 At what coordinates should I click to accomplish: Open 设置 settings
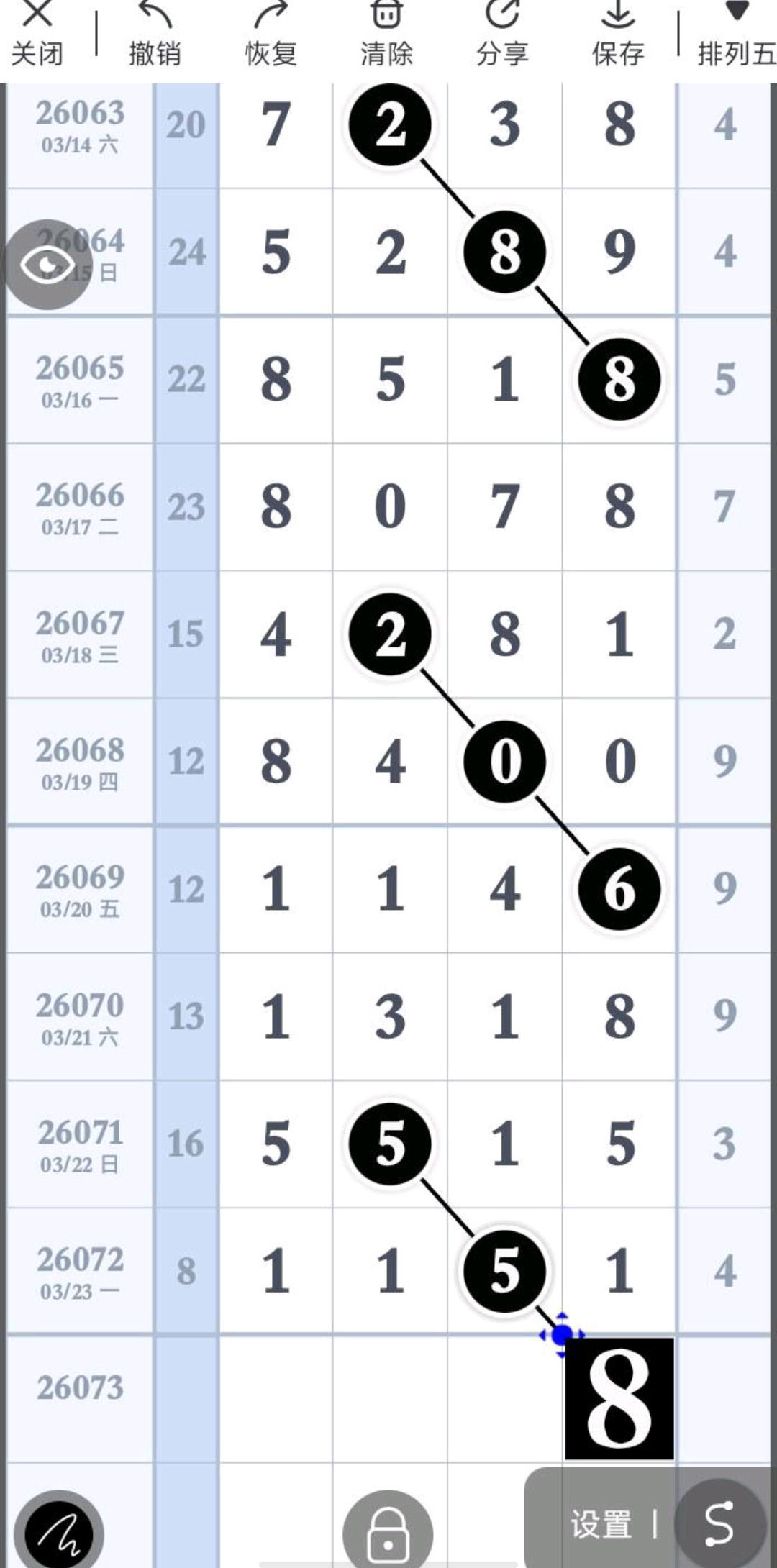[601, 1523]
